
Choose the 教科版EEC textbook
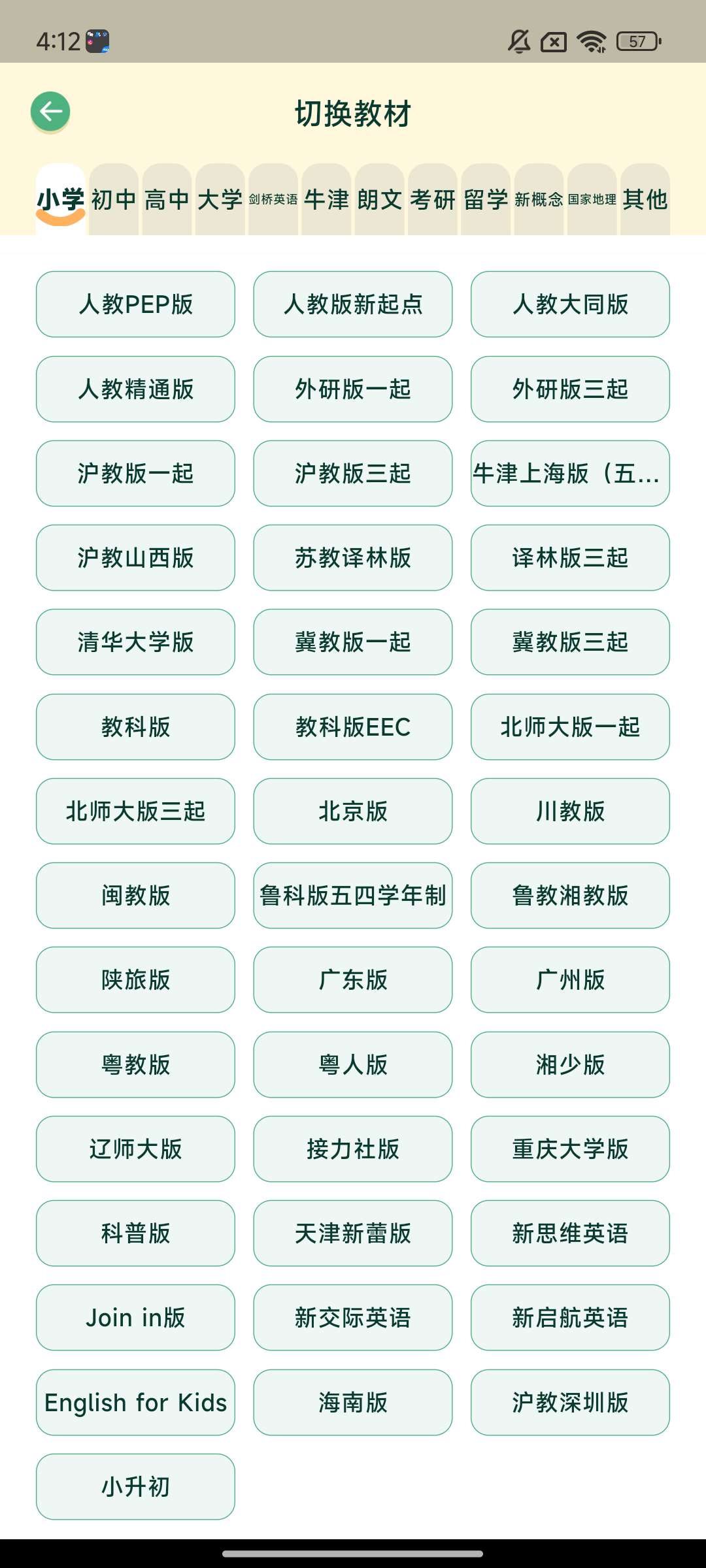pyautogui.click(x=353, y=727)
